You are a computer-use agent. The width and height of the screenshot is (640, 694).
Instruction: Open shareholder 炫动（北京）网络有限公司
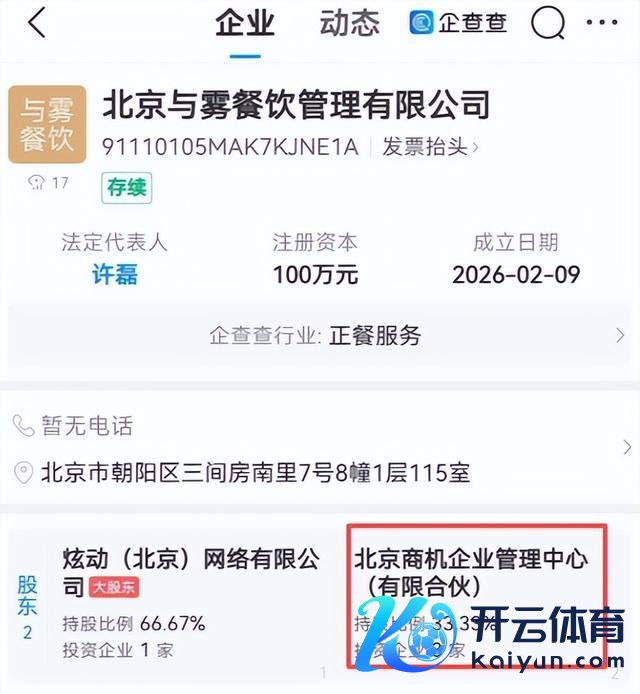(x=191, y=571)
